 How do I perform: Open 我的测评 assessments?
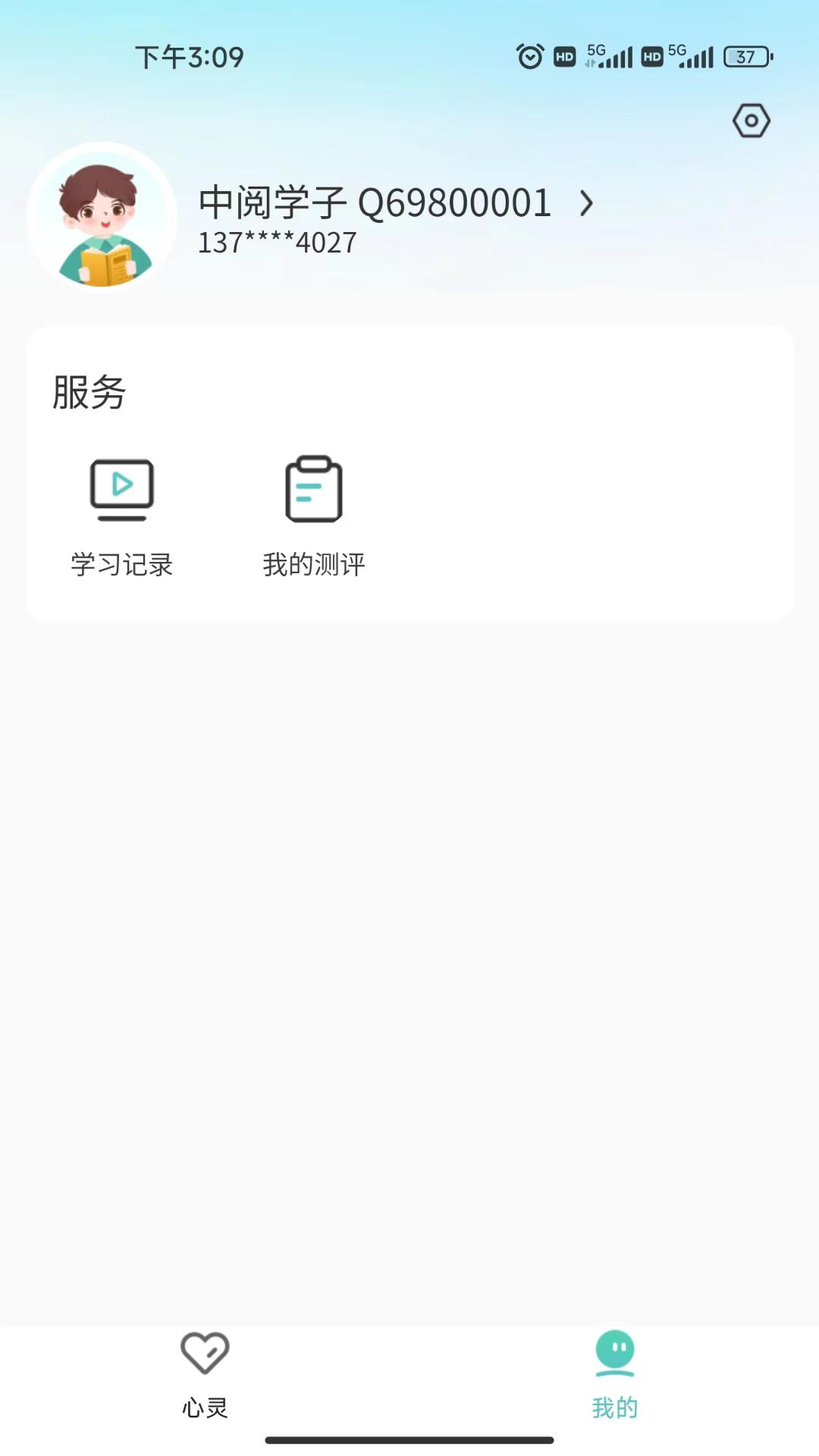pos(313,517)
